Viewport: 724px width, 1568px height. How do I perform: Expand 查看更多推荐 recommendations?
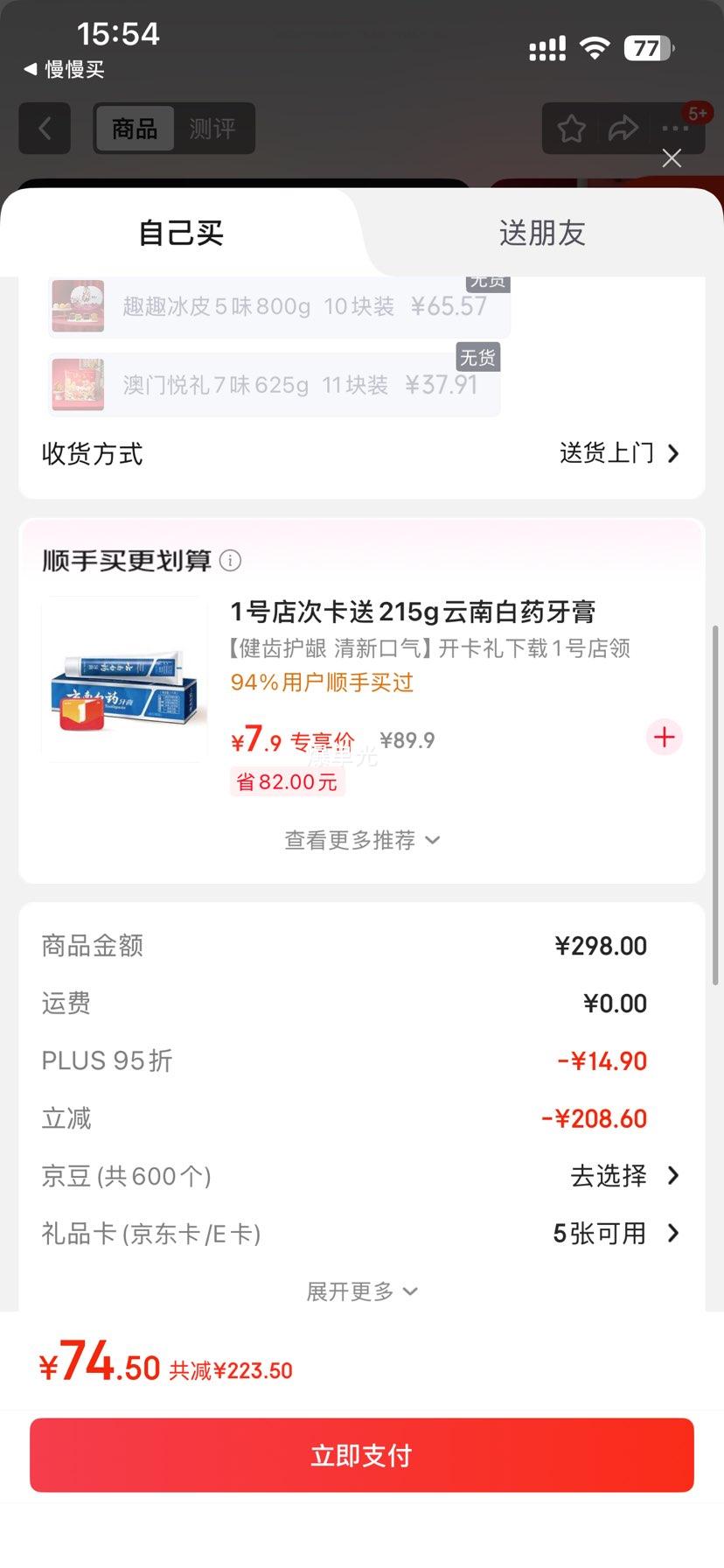[x=362, y=840]
